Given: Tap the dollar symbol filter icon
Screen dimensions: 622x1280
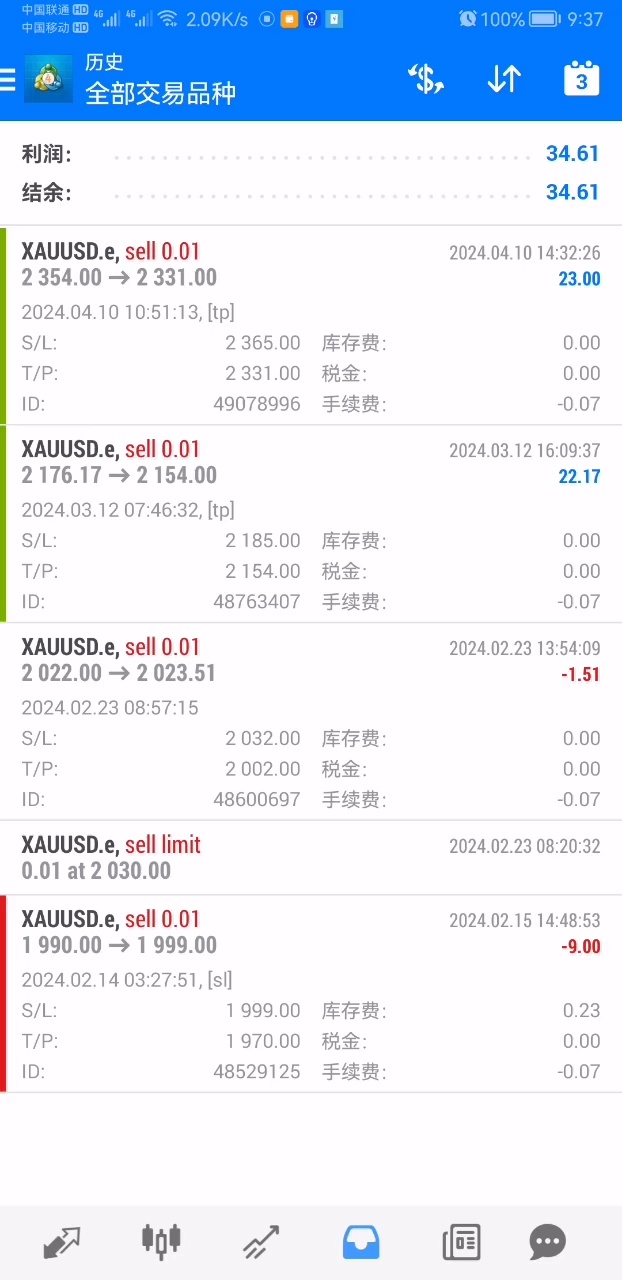Looking at the screenshot, I should [426, 79].
